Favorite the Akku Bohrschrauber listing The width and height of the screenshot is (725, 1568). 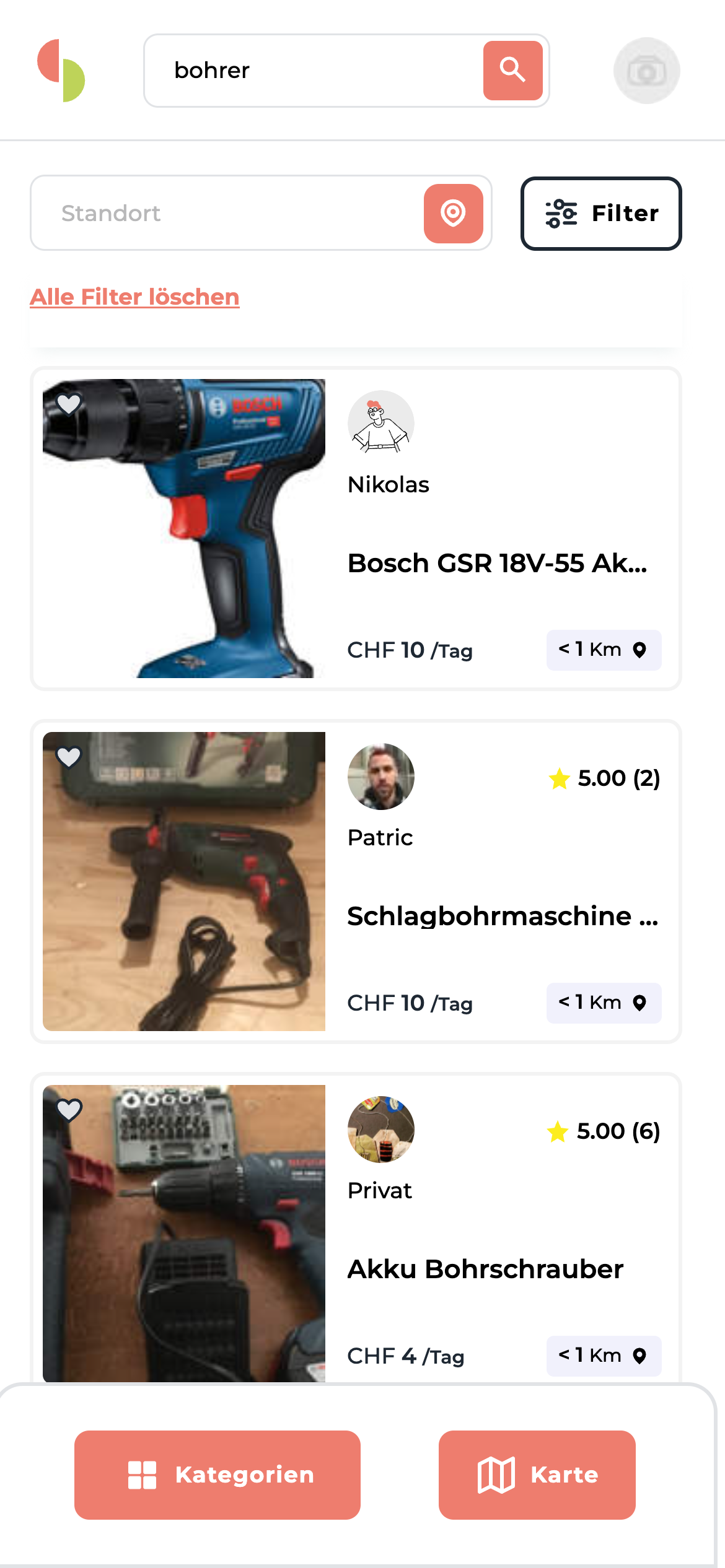(69, 1110)
